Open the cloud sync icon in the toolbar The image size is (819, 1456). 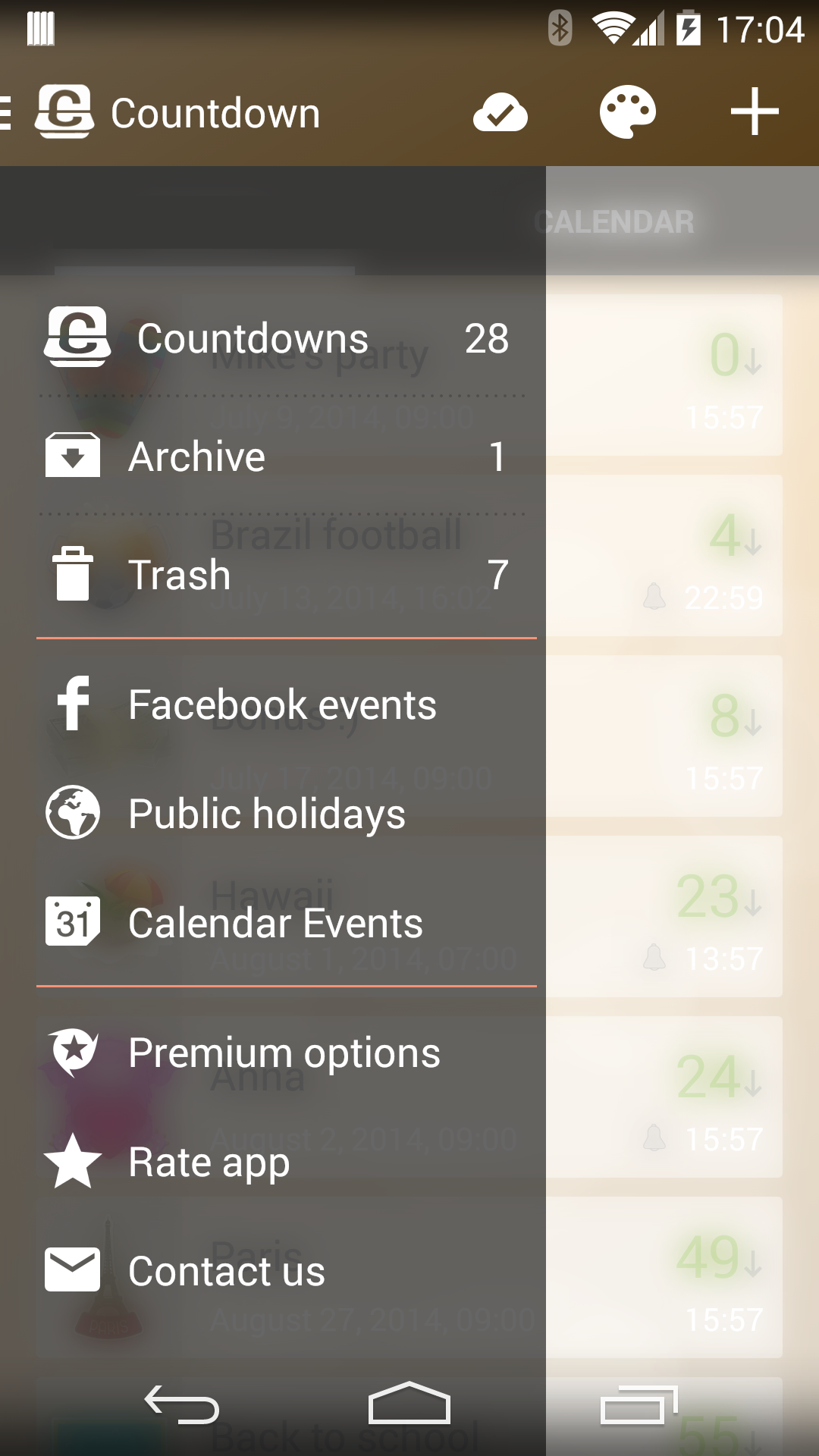click(500, 112)
